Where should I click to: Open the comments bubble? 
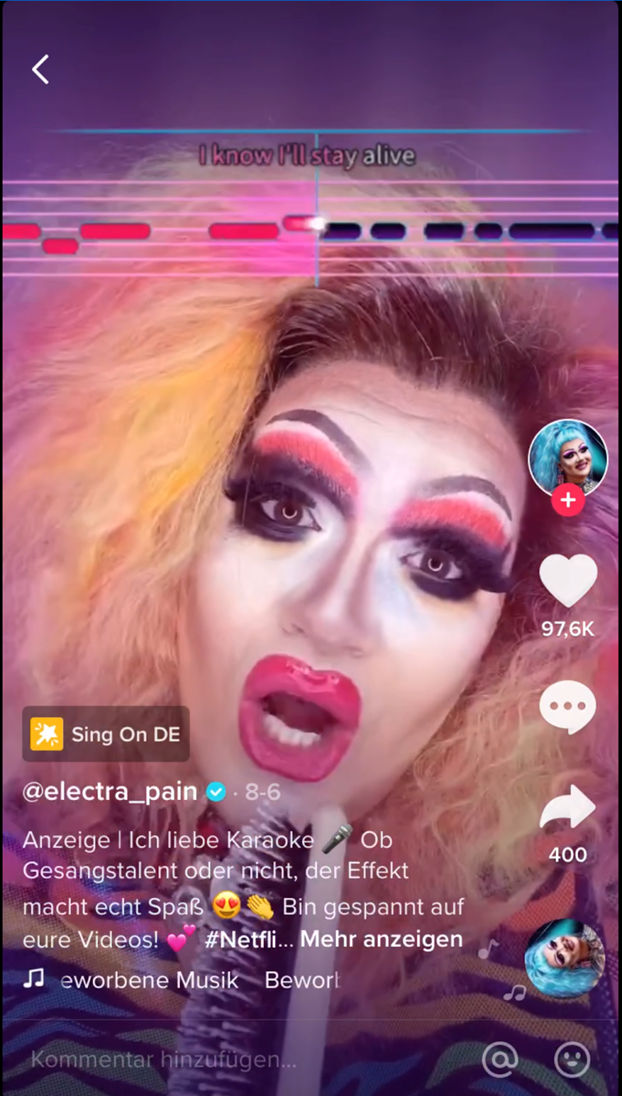click(x=568, y=709)
